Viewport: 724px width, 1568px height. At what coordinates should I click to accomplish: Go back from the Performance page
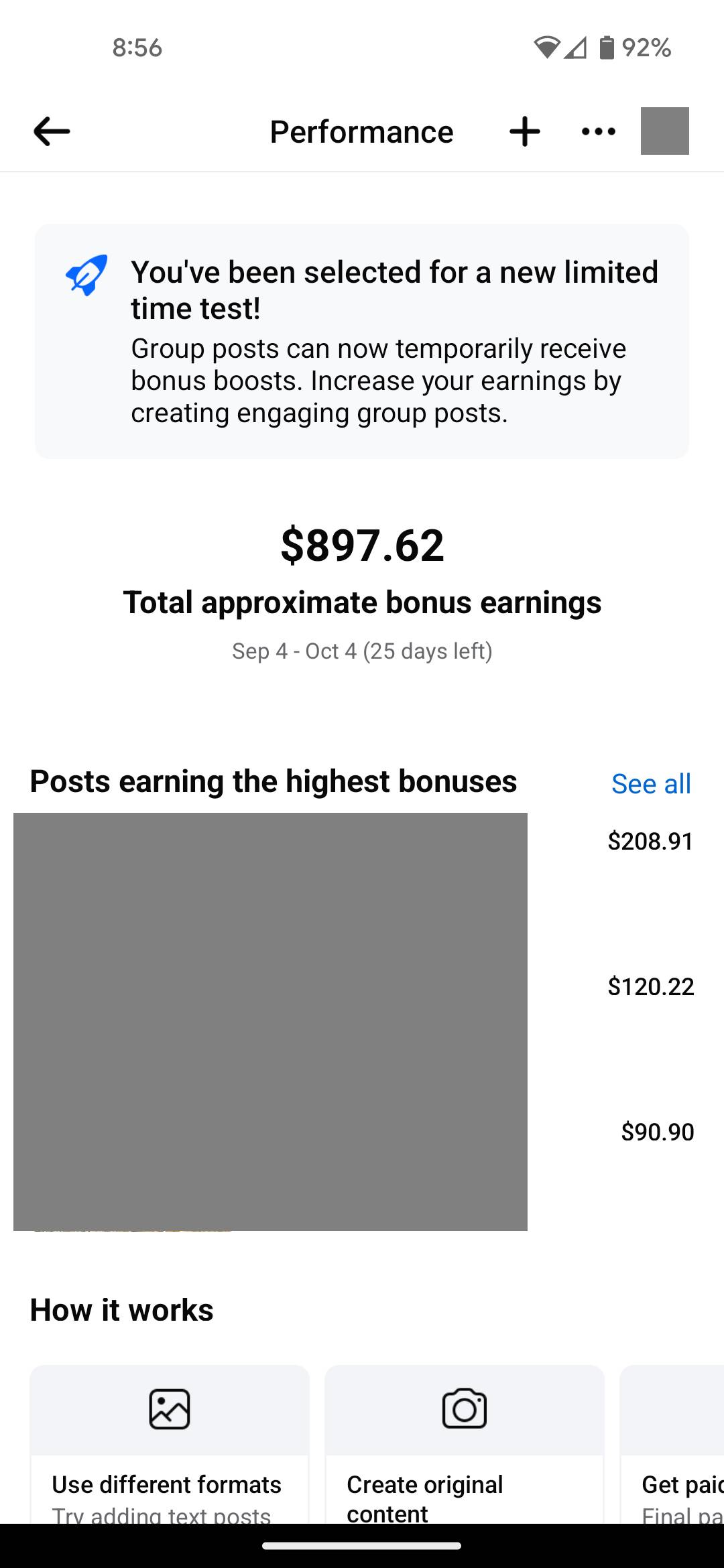pyautogui.click(x=52, y=131)
